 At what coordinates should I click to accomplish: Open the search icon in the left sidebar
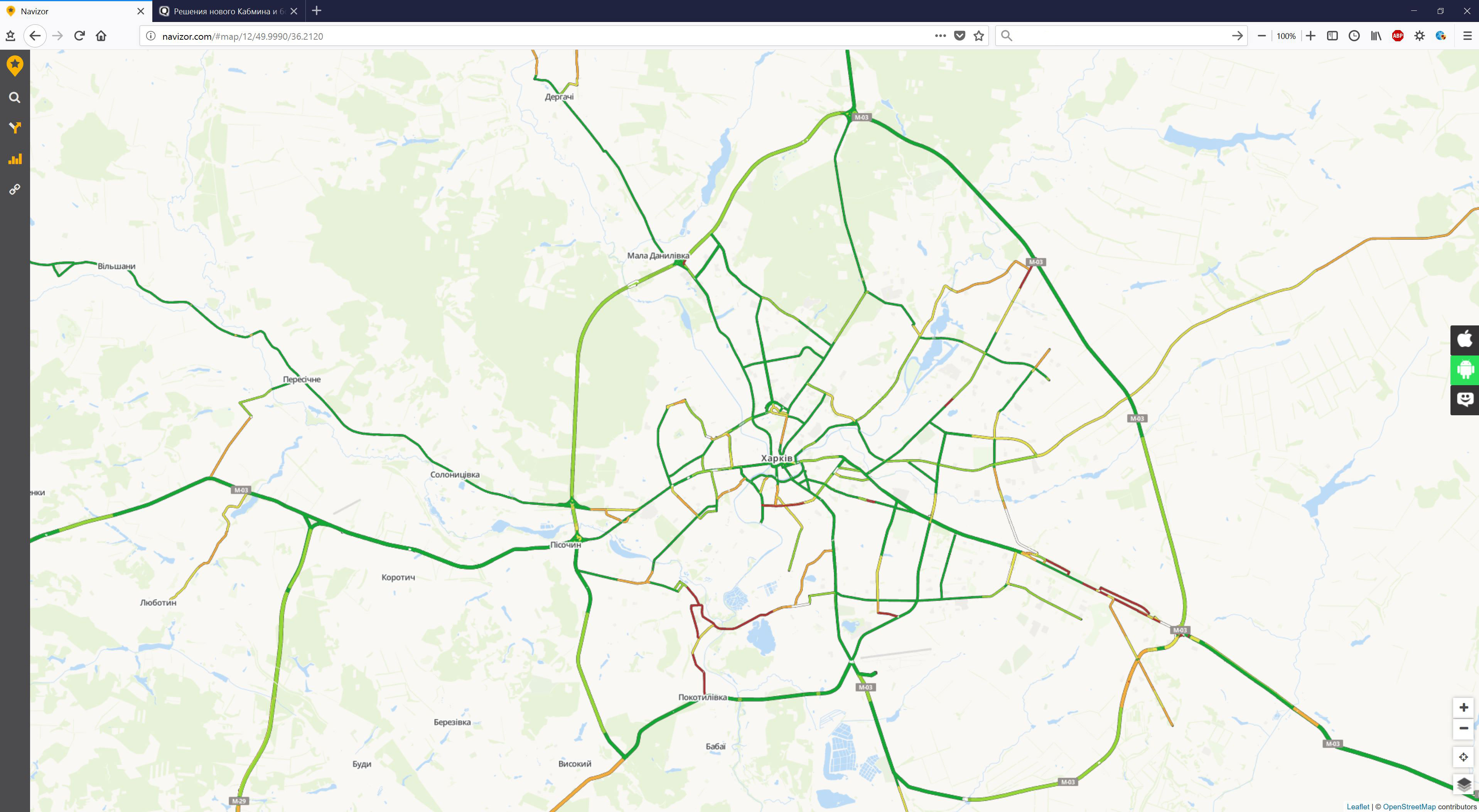15,98
